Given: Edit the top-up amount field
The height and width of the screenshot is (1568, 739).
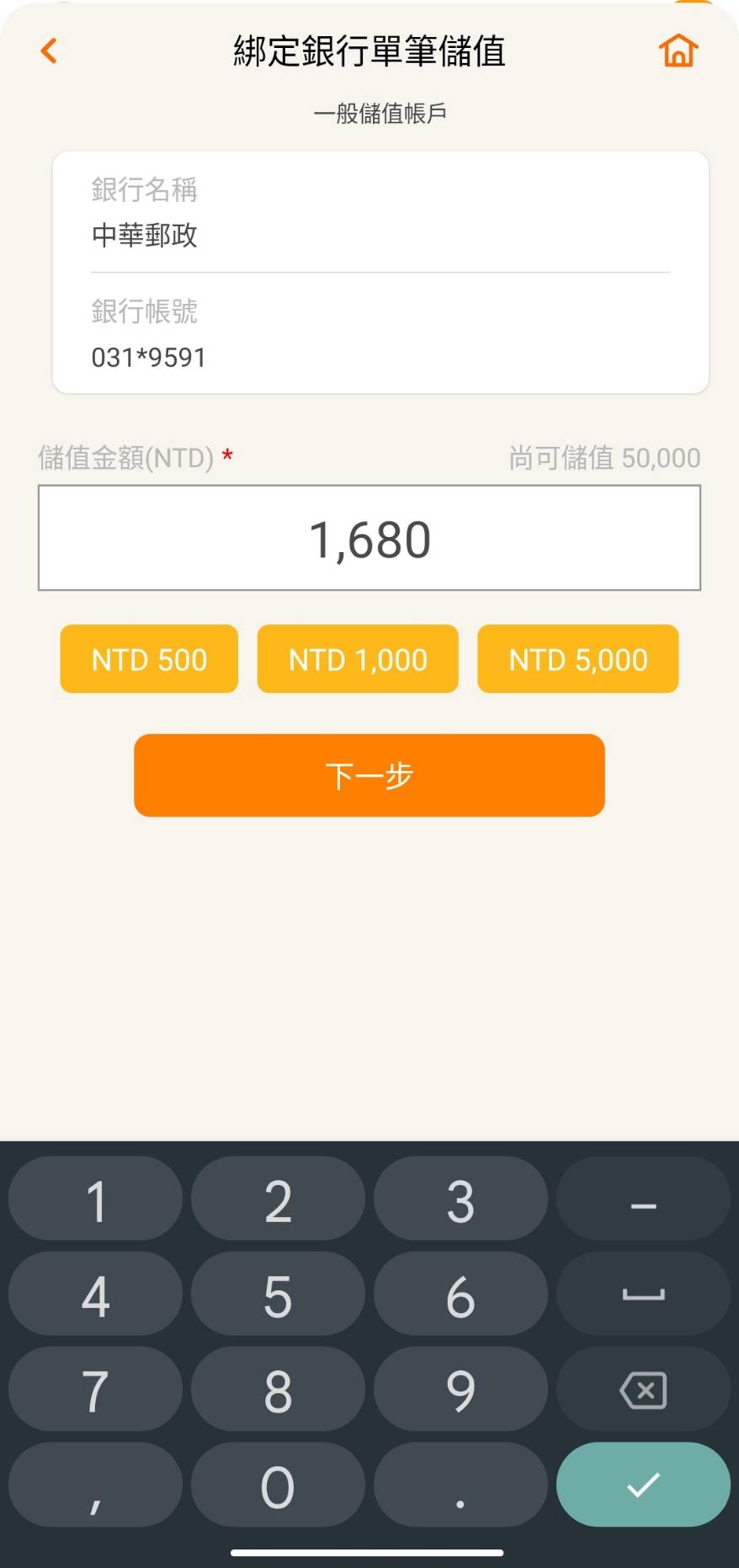Looking at the screenshot, I should [x=369, y=539].
